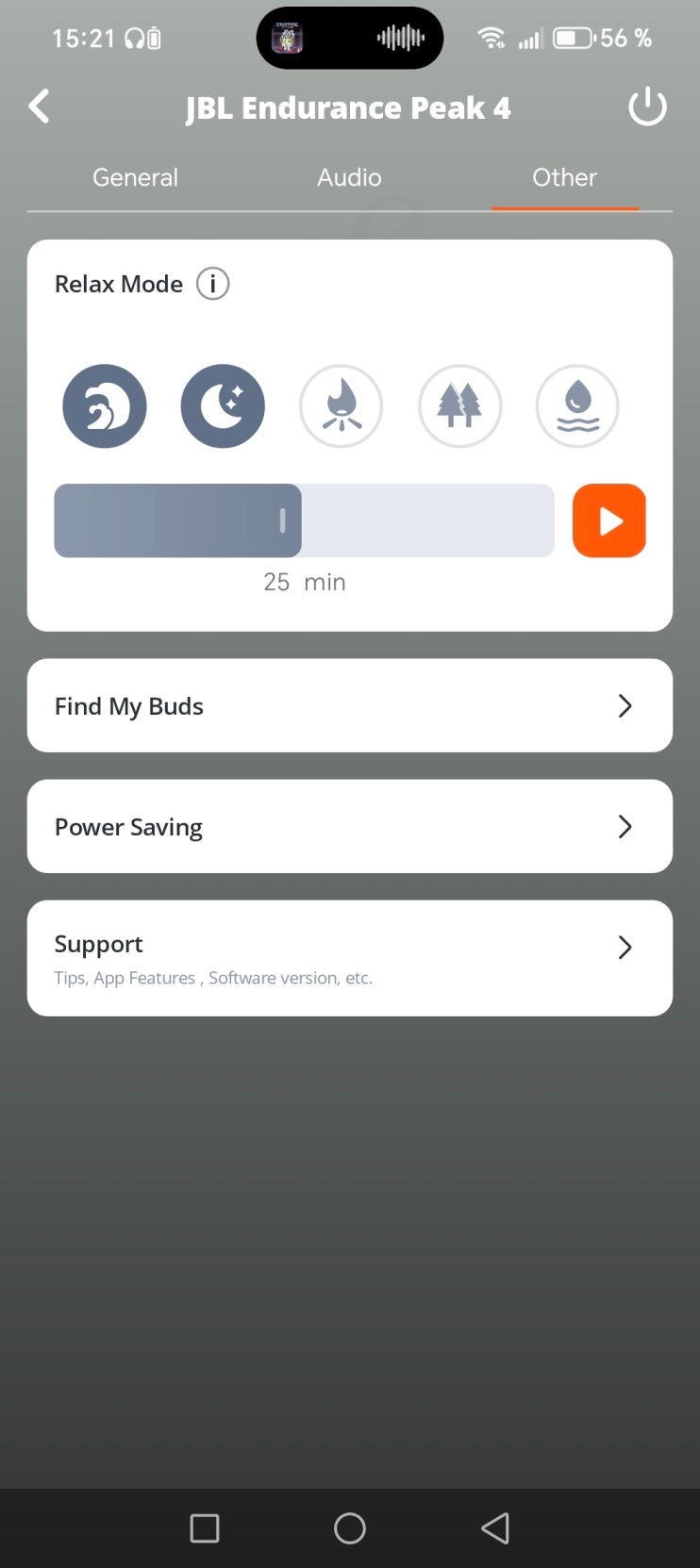Open Relax Mode info icon

click(x=213, y=284)
